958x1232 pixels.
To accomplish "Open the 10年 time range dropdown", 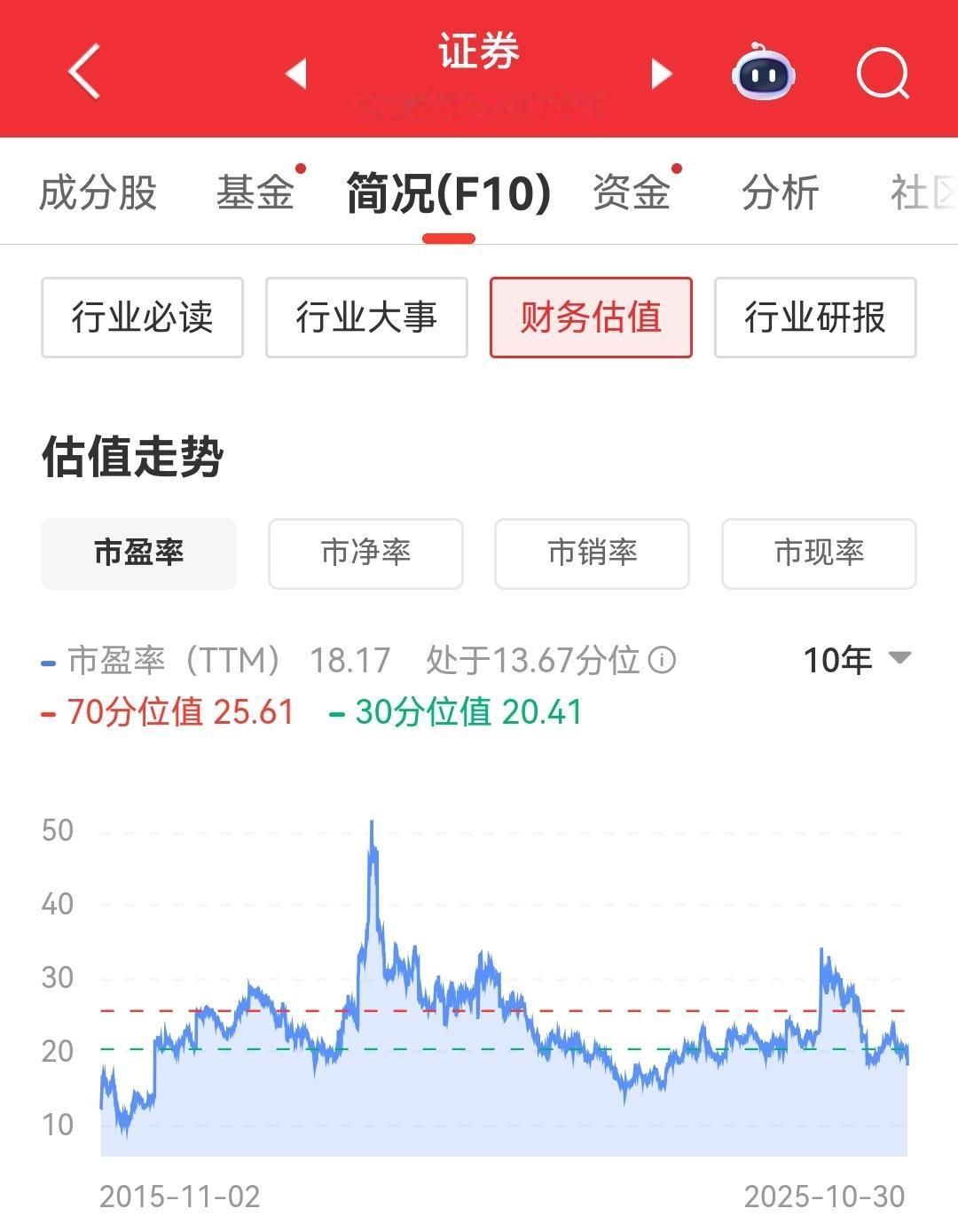I will coord(854,659).
